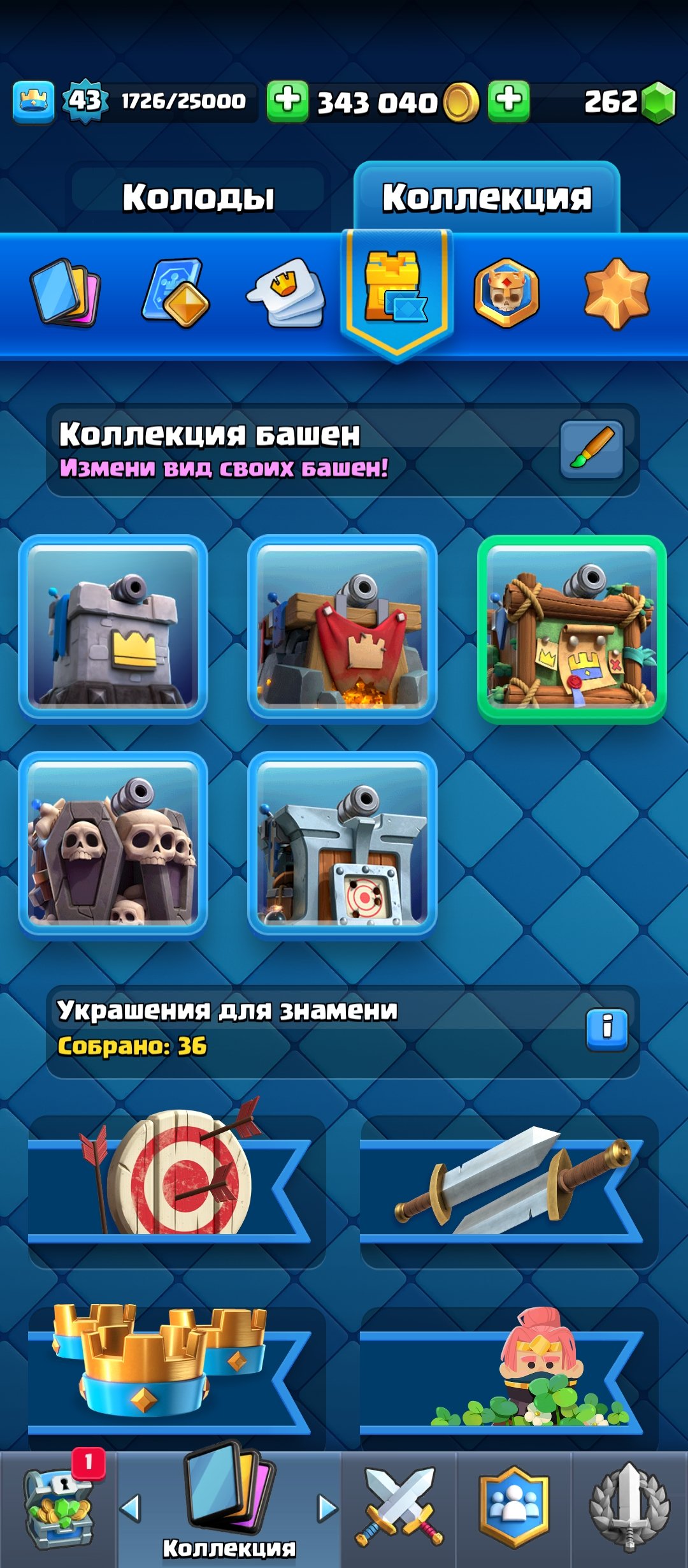The height and width of the screenshot is (1568, 688).
Task: Select the skulls and coffins tower skin
Action: click(x=113, y=845)
